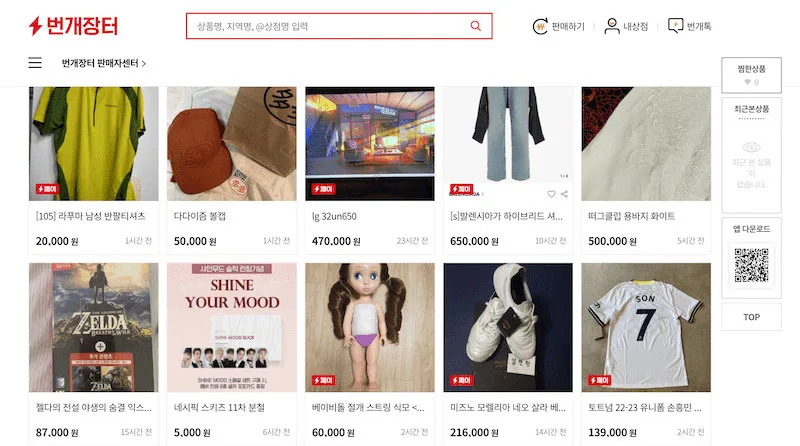The height and width of the screenshot is (446, 800).
Task: Tap the magnifier search icon
Action: pyautogui.click(x=476, y=26)
